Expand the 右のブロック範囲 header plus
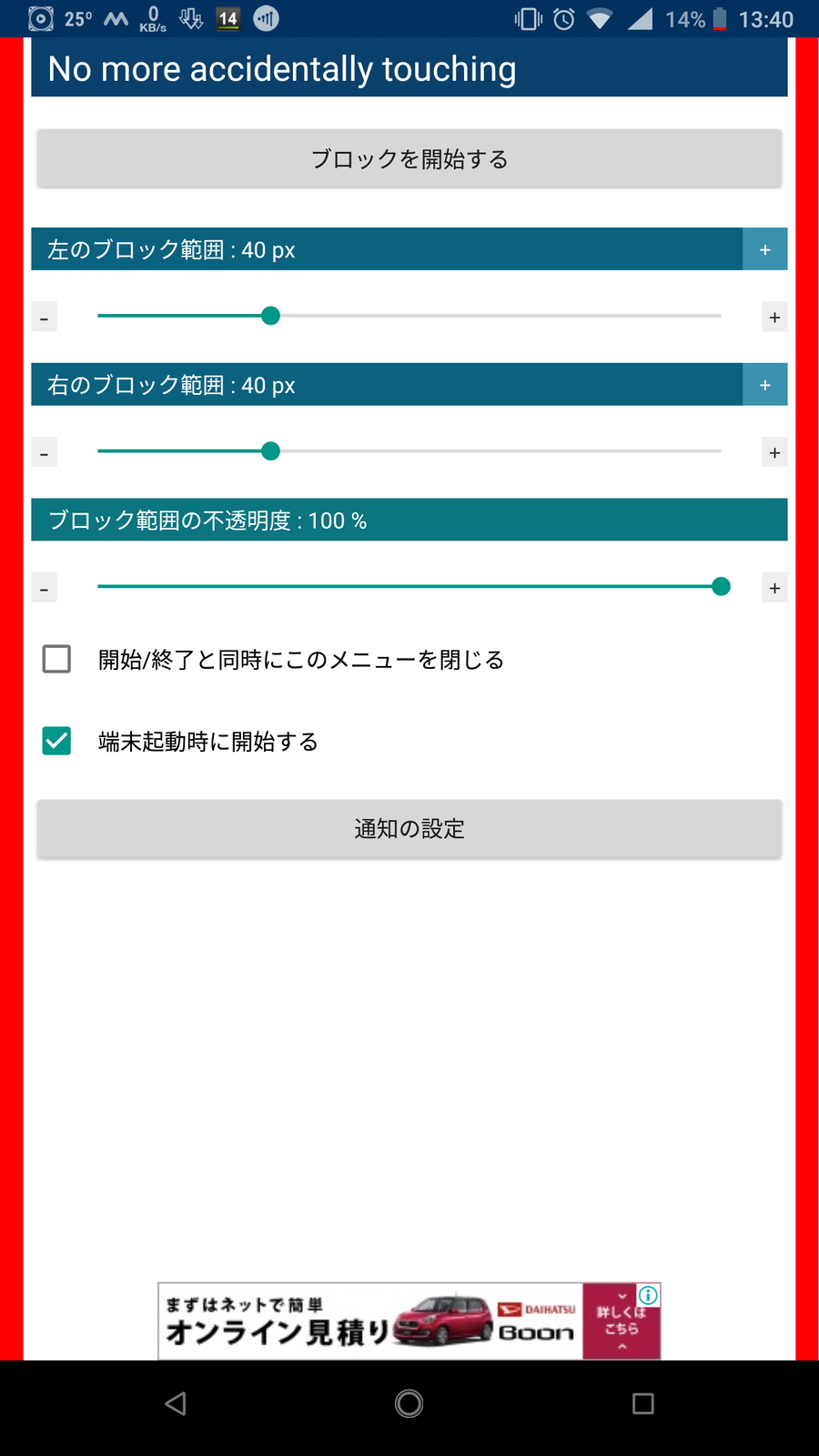Viewport: 819px width, 1456px height. click(x=764, y=385)
